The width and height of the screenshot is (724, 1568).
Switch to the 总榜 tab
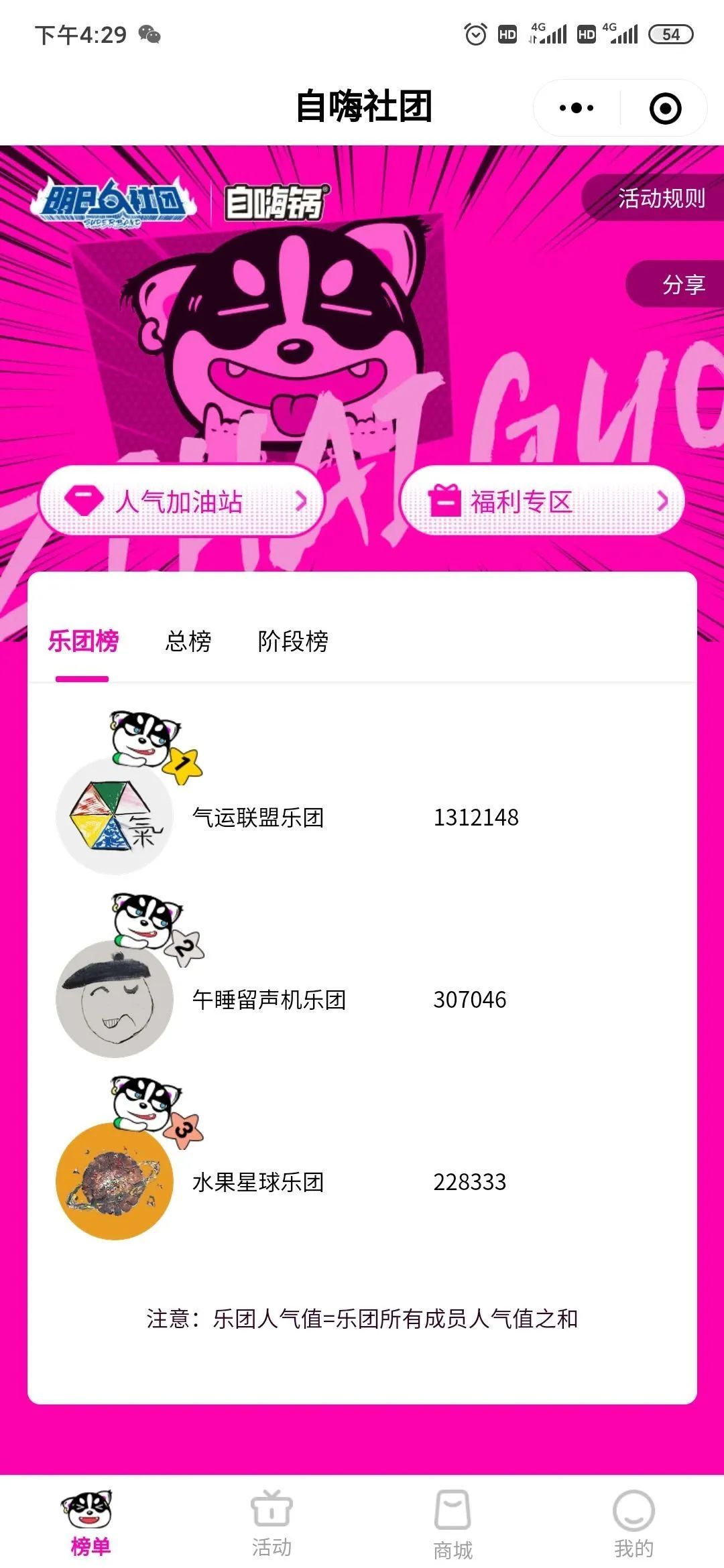[x=188, y=641]
